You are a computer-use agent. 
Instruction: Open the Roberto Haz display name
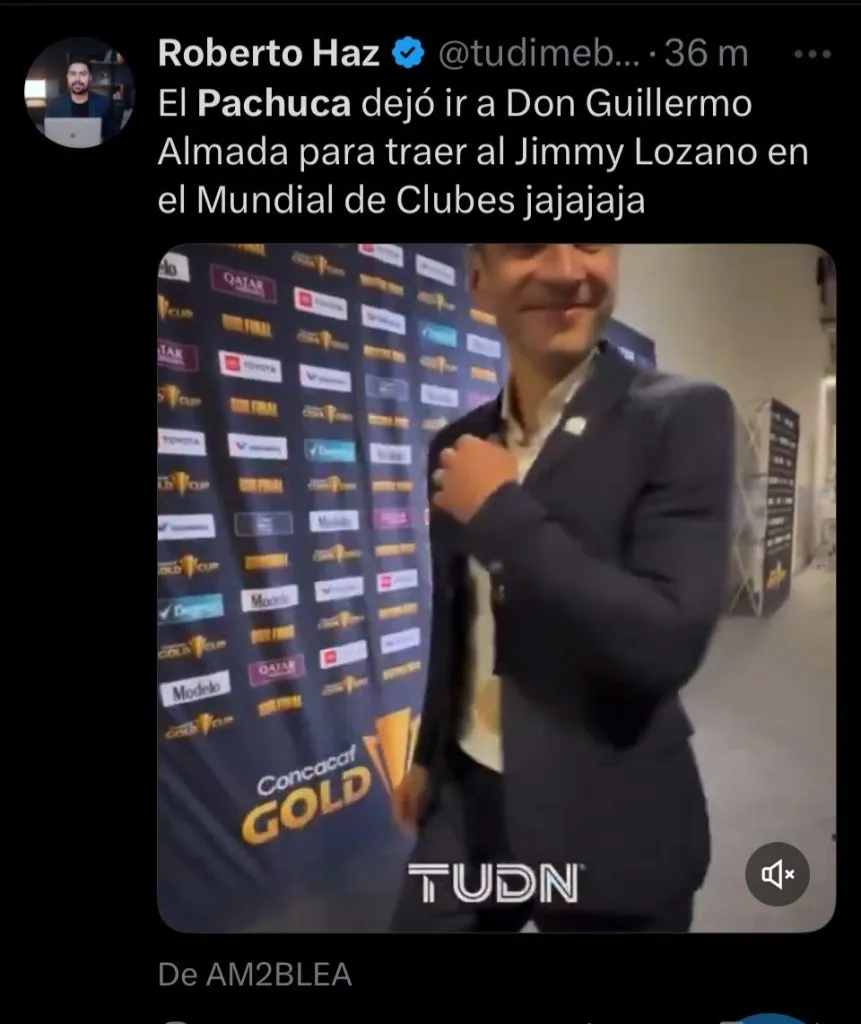click(x=269, y=54)
